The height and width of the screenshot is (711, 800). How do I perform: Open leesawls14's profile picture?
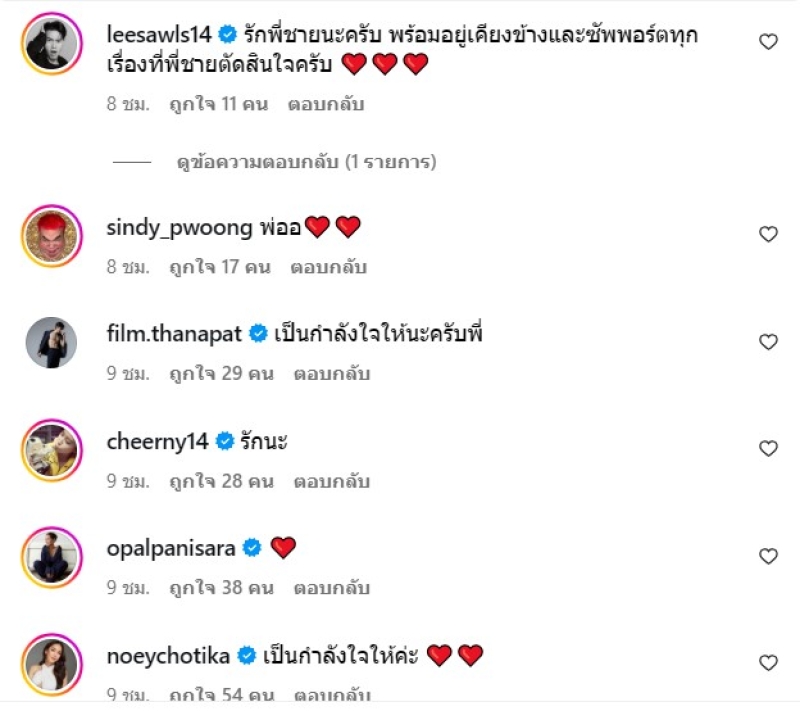coord(52,42)
